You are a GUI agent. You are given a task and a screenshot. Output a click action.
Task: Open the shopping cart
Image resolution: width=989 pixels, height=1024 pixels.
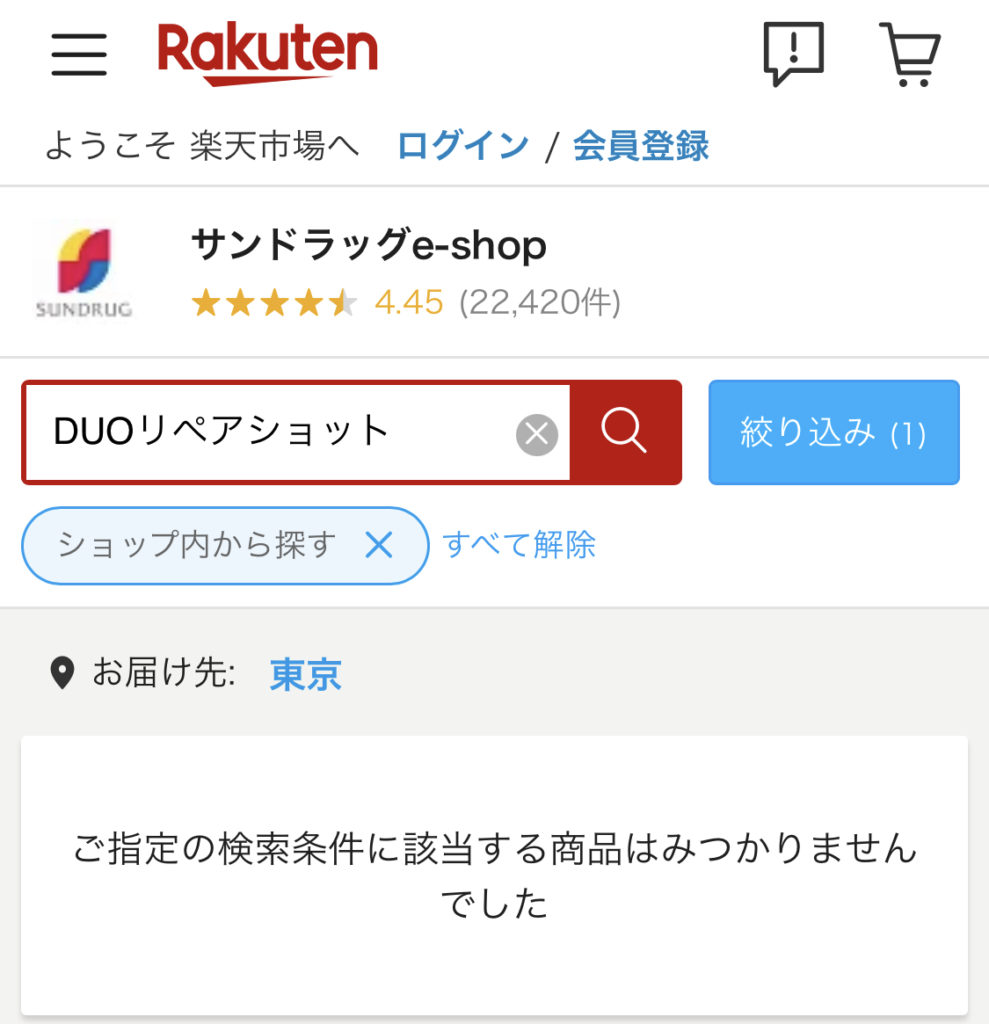pyautogui.click(x=909, y=55)
